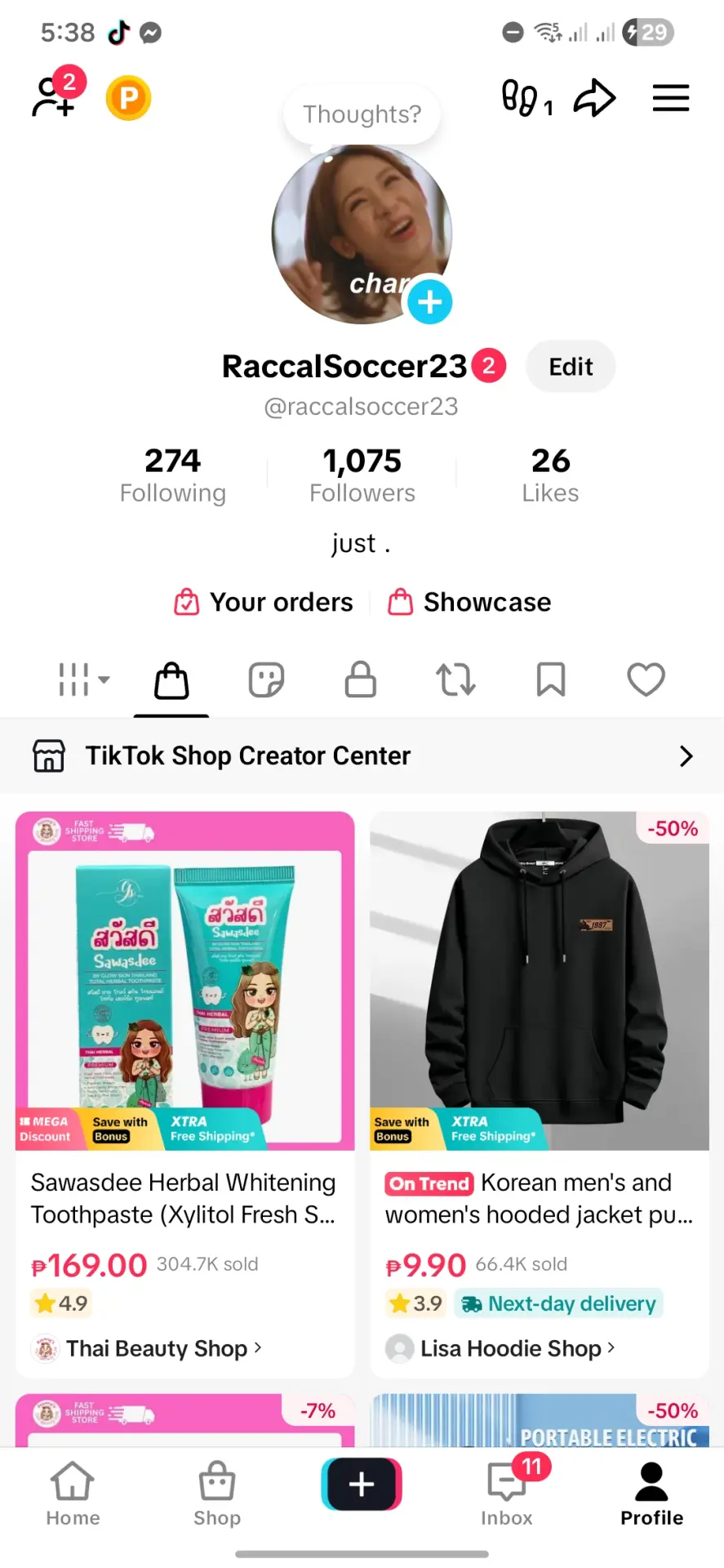Edit the profile
The height and width of the screenshot is (1568, 724).
571,367
